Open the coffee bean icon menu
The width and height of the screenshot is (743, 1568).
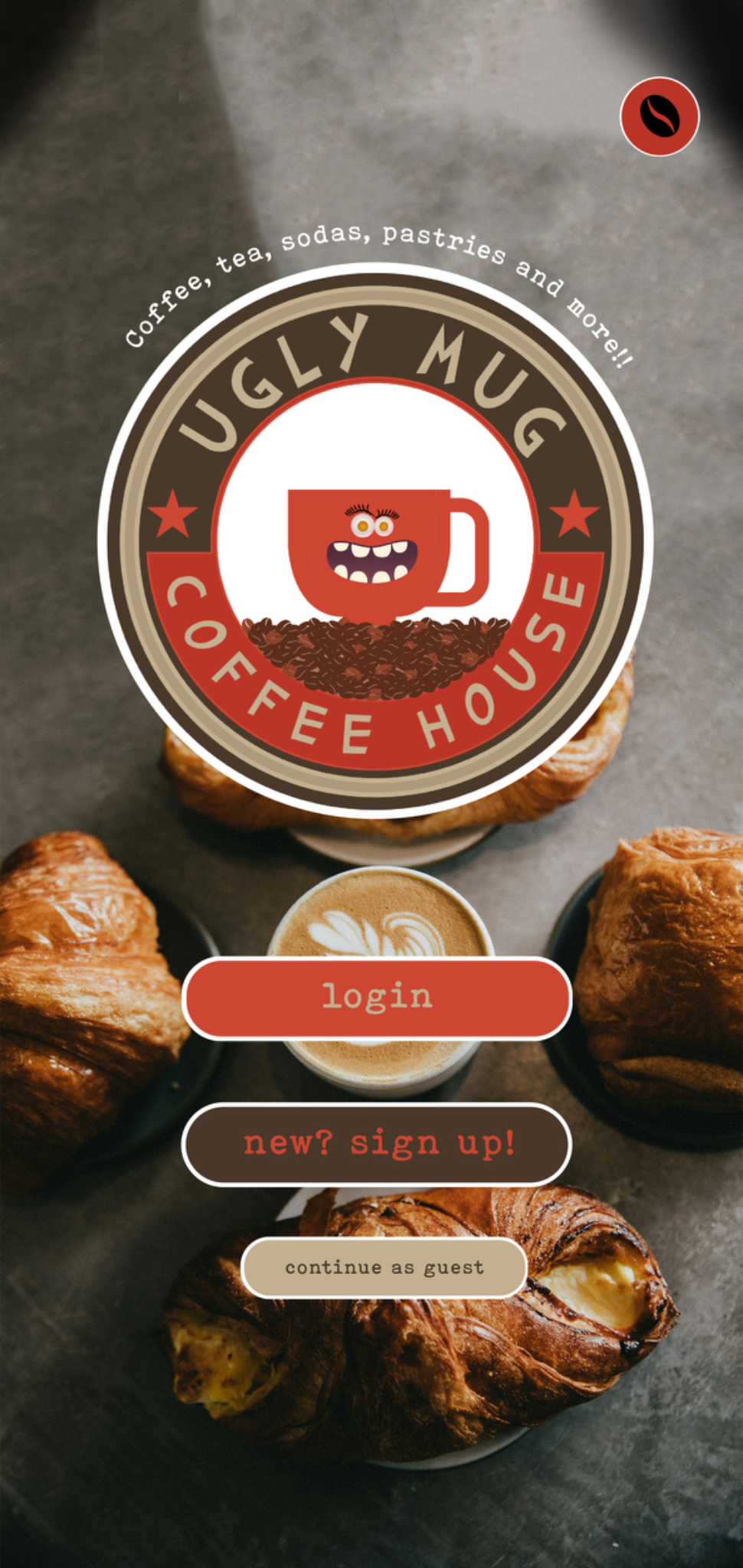tap(660, 116)
